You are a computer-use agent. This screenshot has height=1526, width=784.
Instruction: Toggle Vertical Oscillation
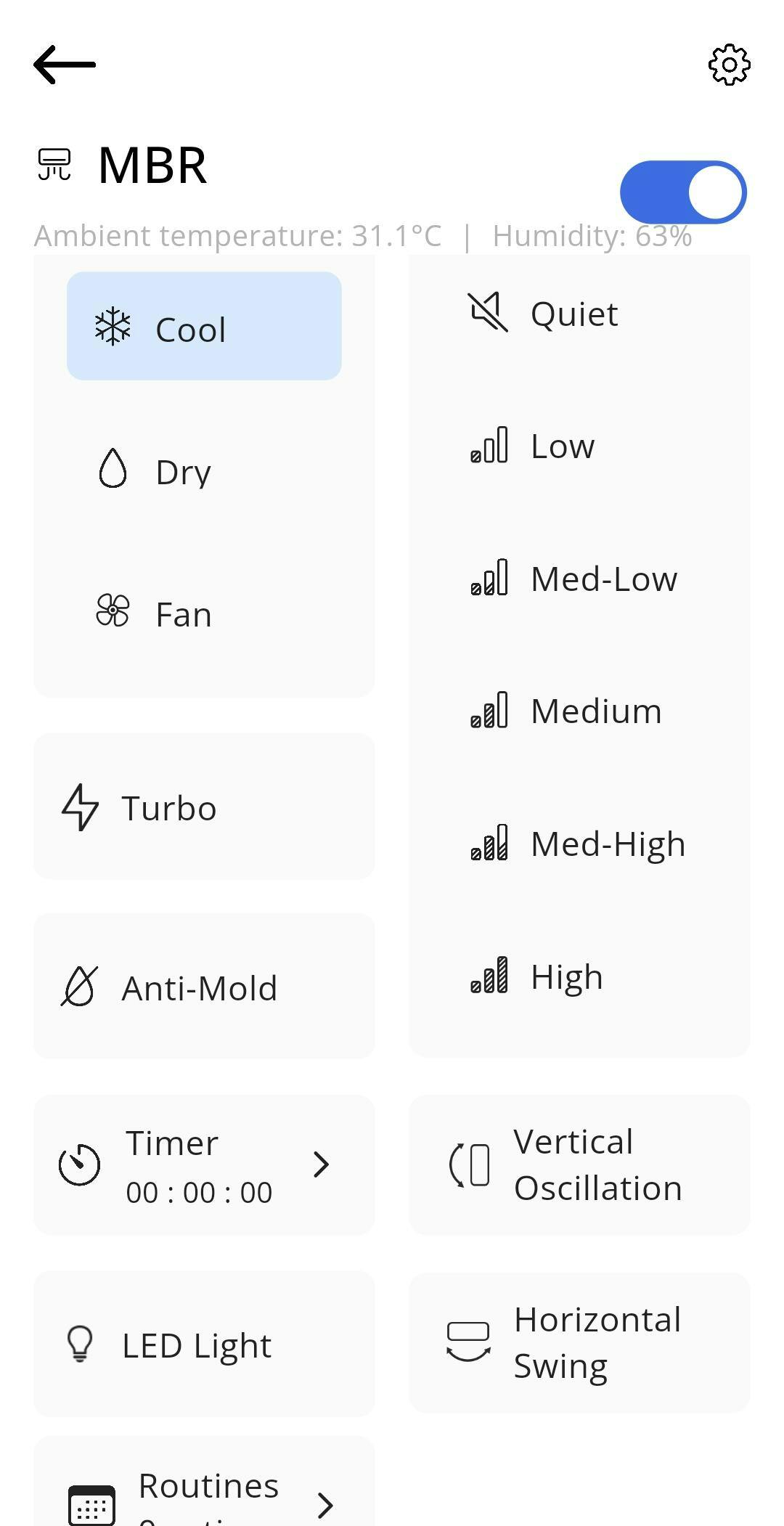pyautogui.click(x=579, y=1165)
